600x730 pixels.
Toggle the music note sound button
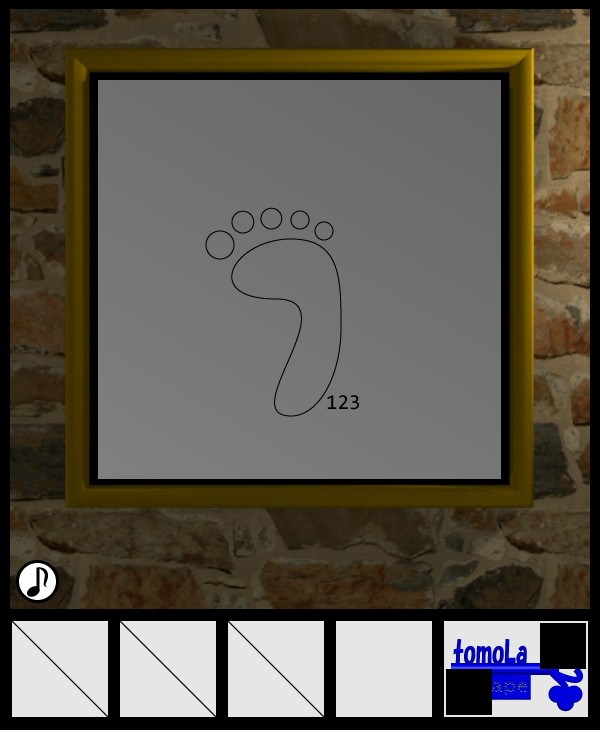coord(37,581)
